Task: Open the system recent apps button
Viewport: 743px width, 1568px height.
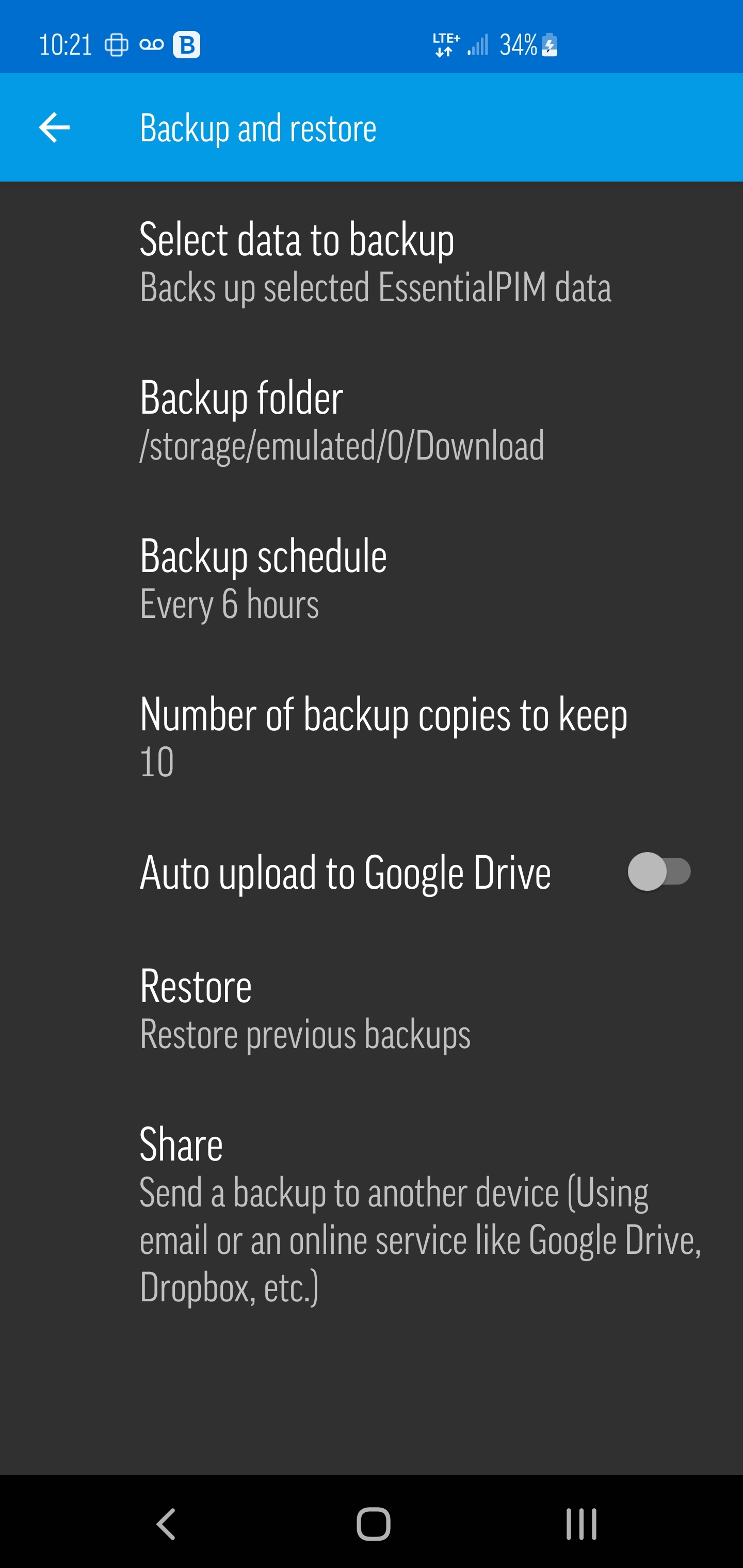Action: (x=581, y=1524)
